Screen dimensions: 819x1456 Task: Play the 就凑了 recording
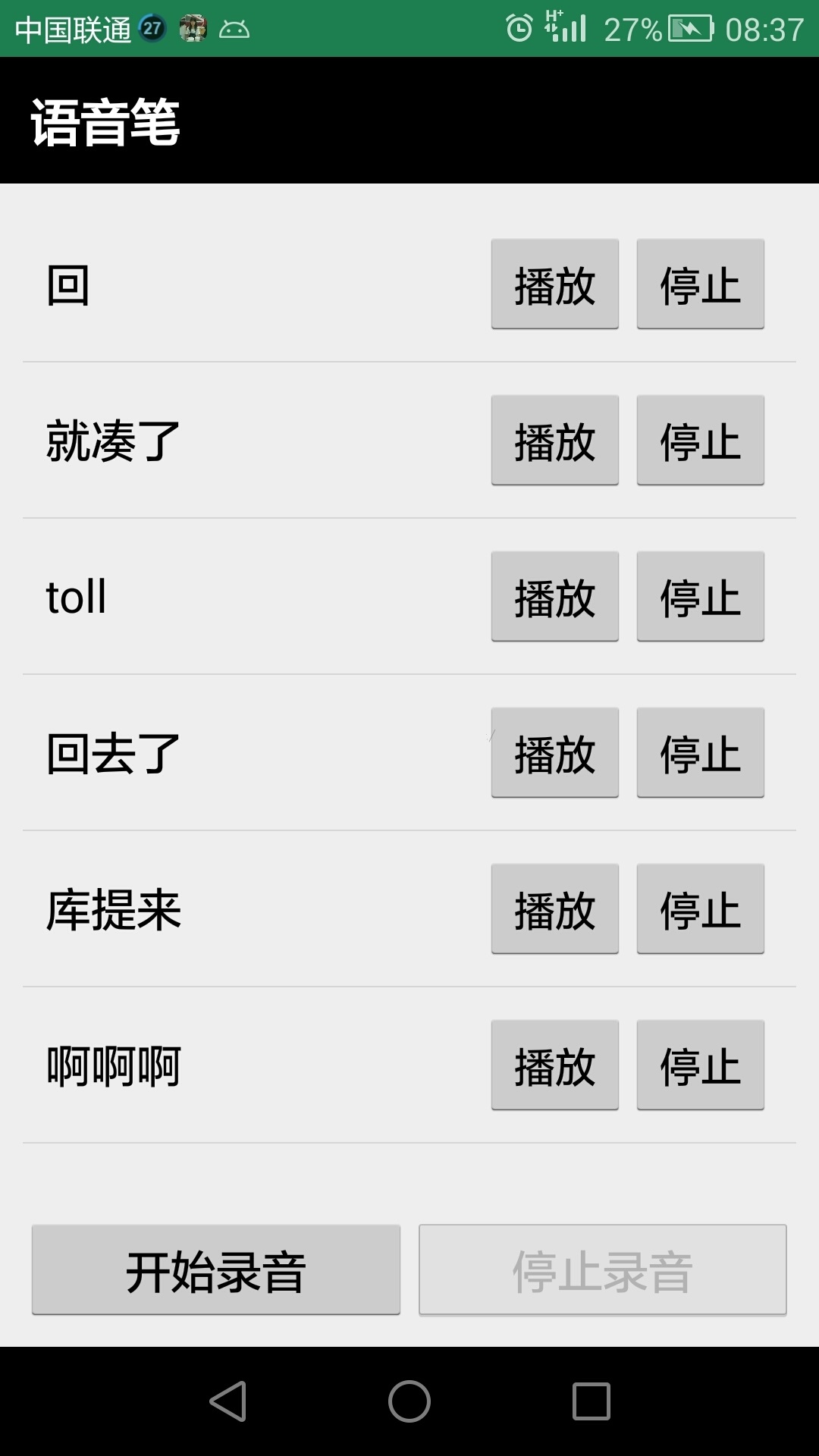pyautogui.click(x=554, y=441)
